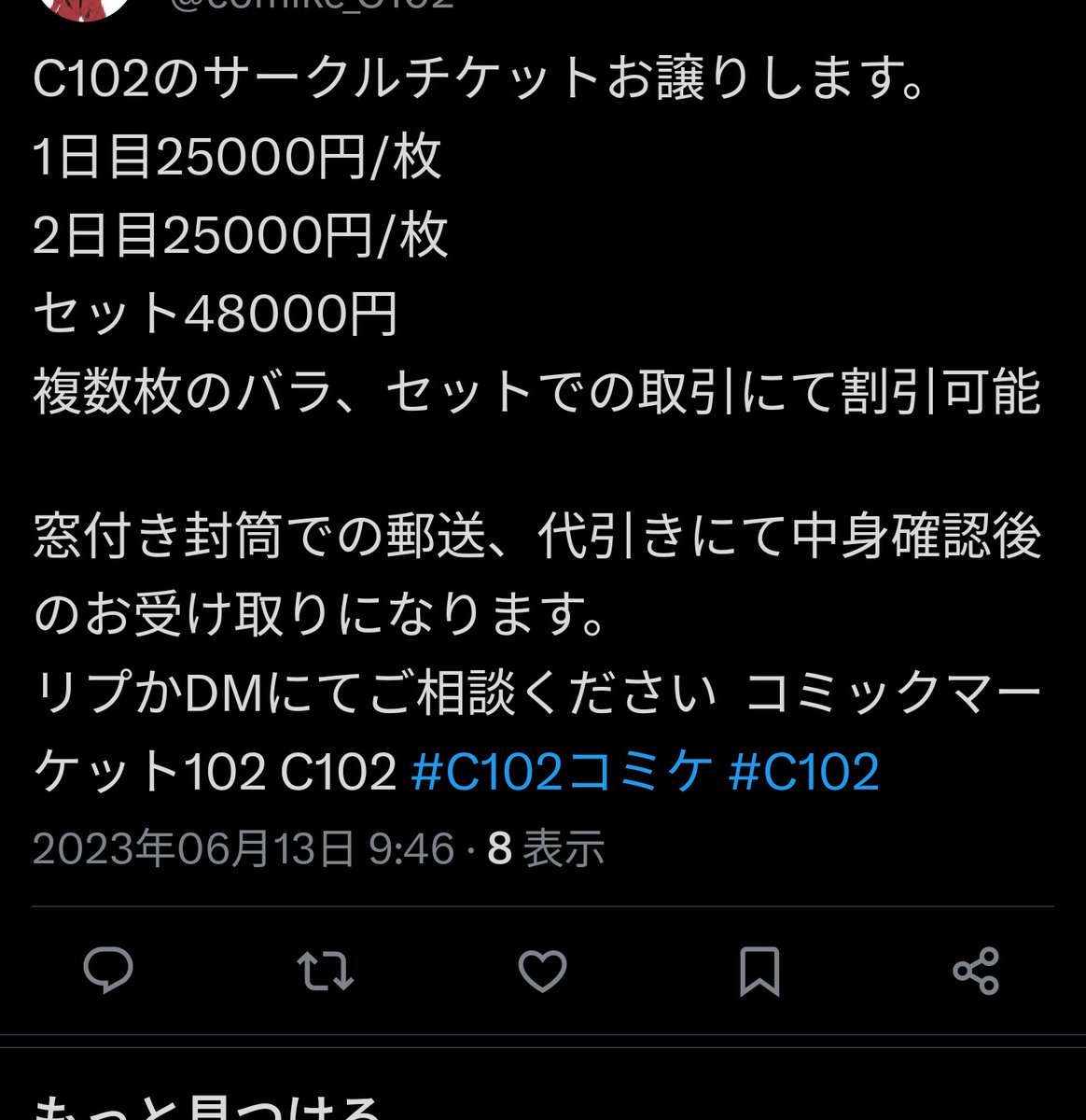Image resolution: width=1086 pixels, height=1120 pixels.
Task: Like the C102 ticket tweet
Action: (542, 971)
